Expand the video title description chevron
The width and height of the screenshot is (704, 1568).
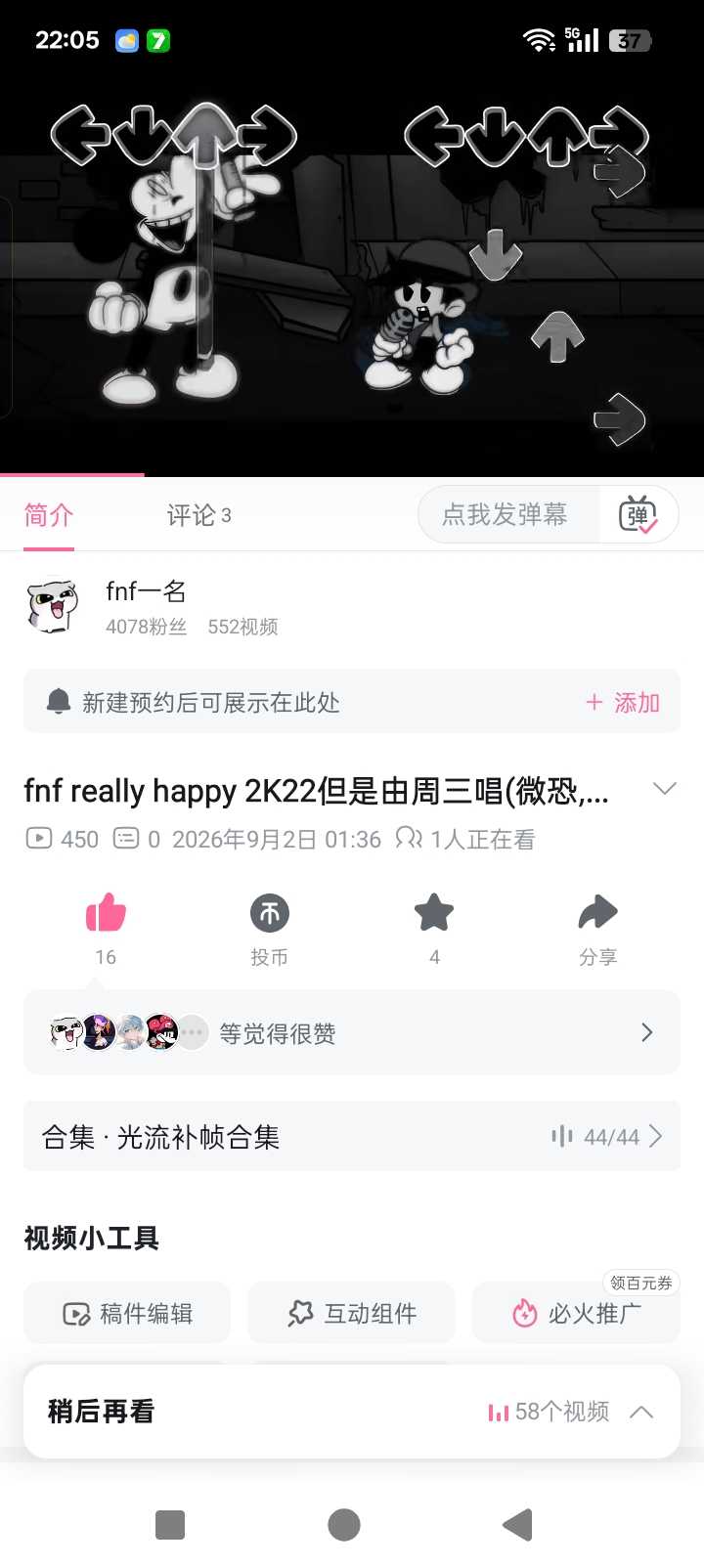tap(665, 788)
